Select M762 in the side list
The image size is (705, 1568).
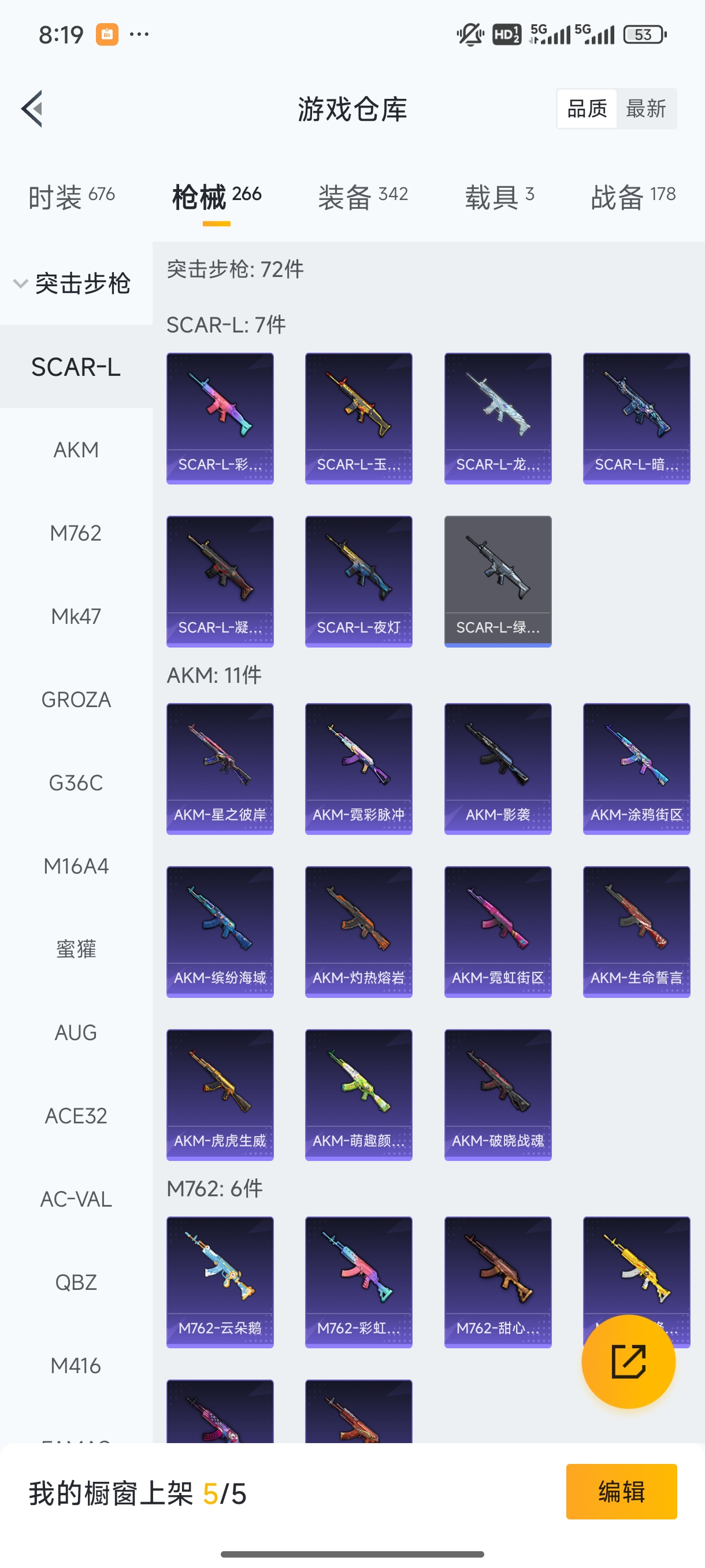tap(76, 533)
